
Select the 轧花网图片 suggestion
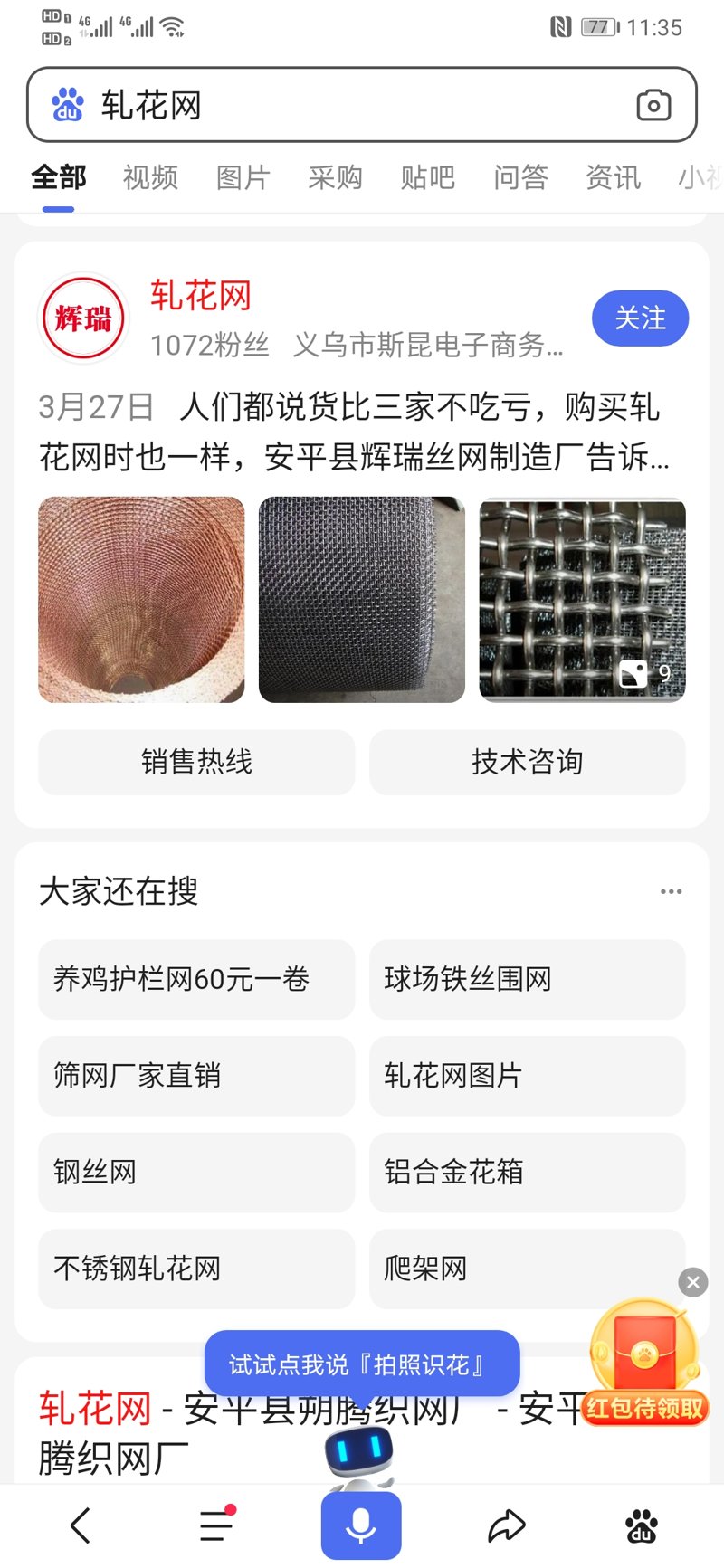click(527, 1076)
